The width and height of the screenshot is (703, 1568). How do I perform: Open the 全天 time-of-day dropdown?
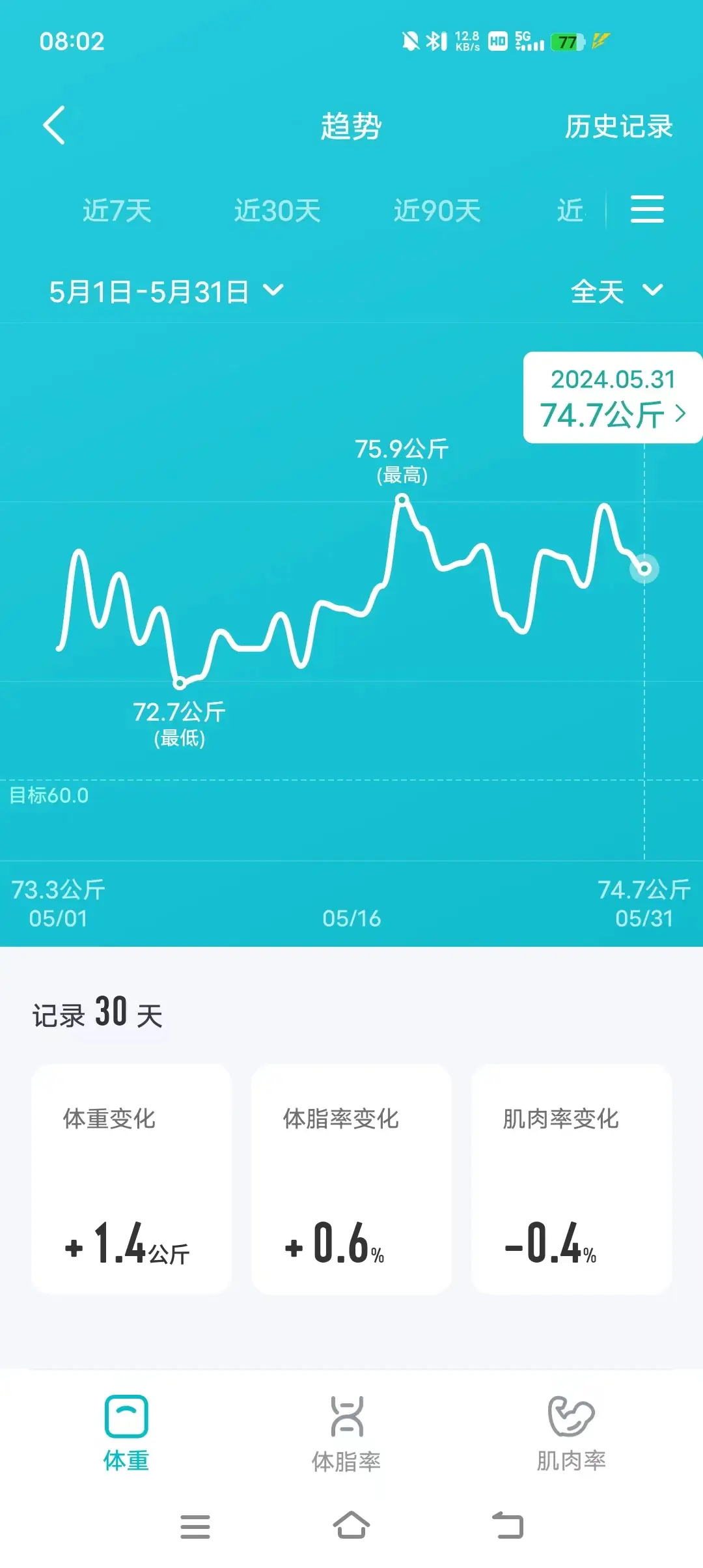[617, 291]
